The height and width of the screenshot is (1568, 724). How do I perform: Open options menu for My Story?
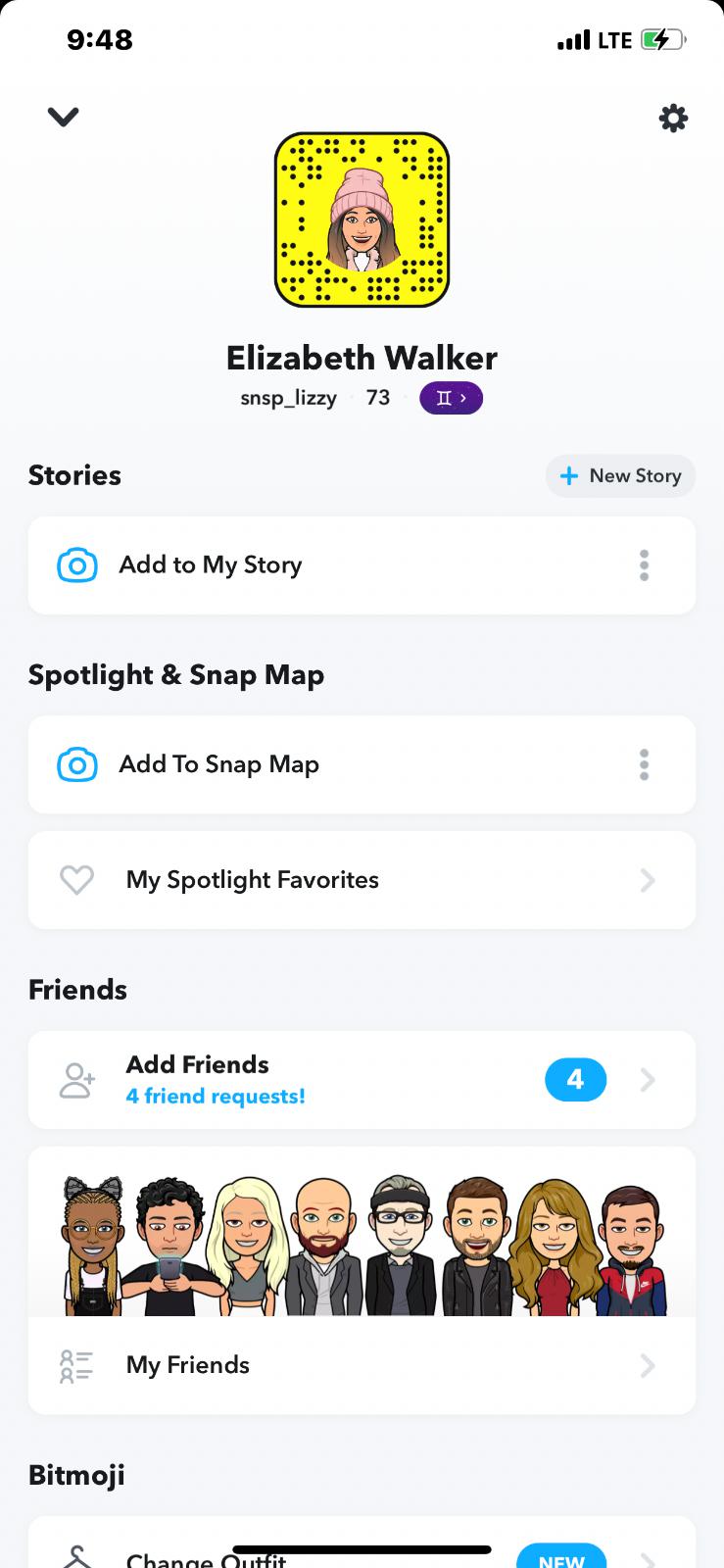point(644,565)
